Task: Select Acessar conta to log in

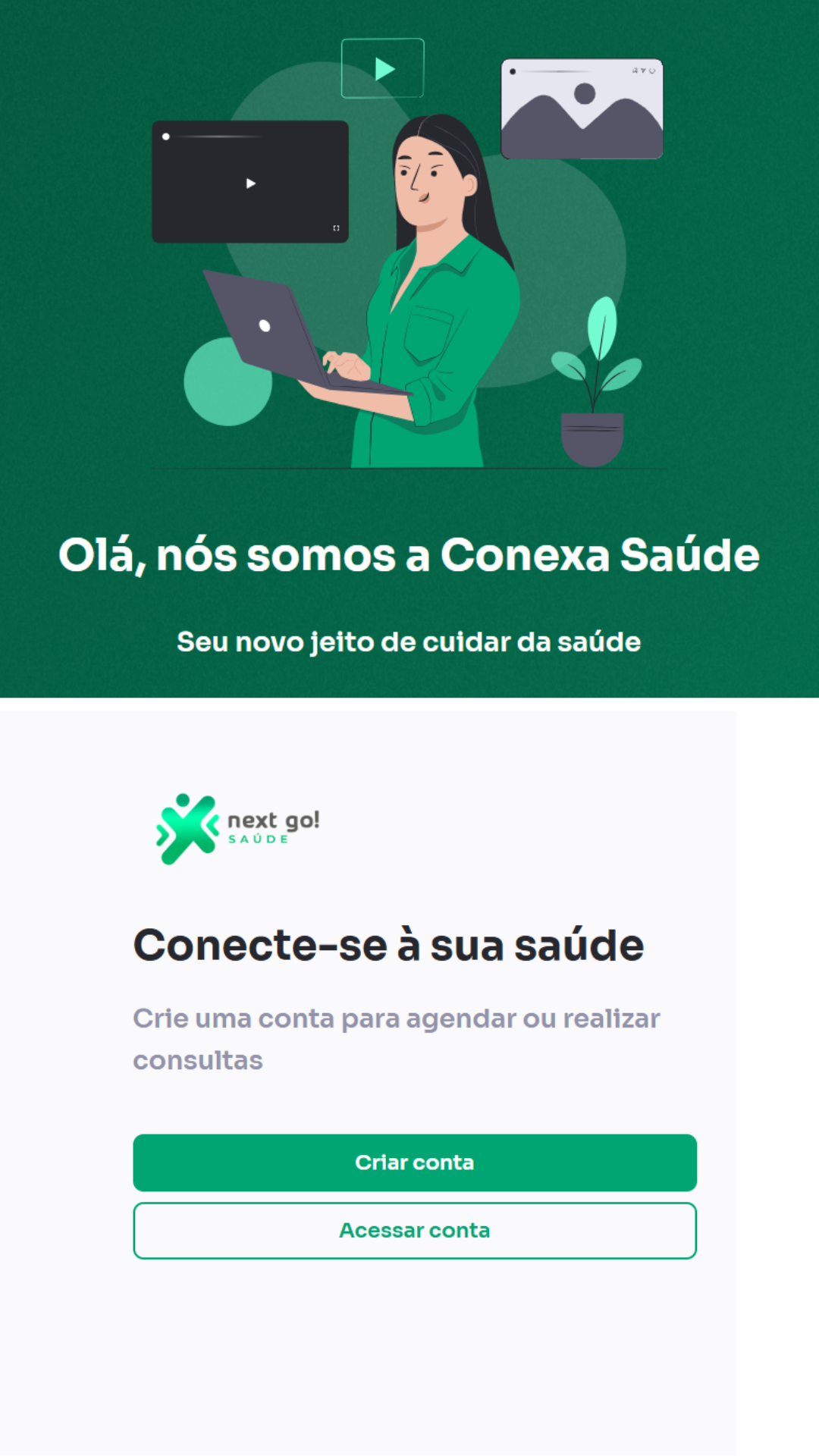Action: (x=414, y=1230)
